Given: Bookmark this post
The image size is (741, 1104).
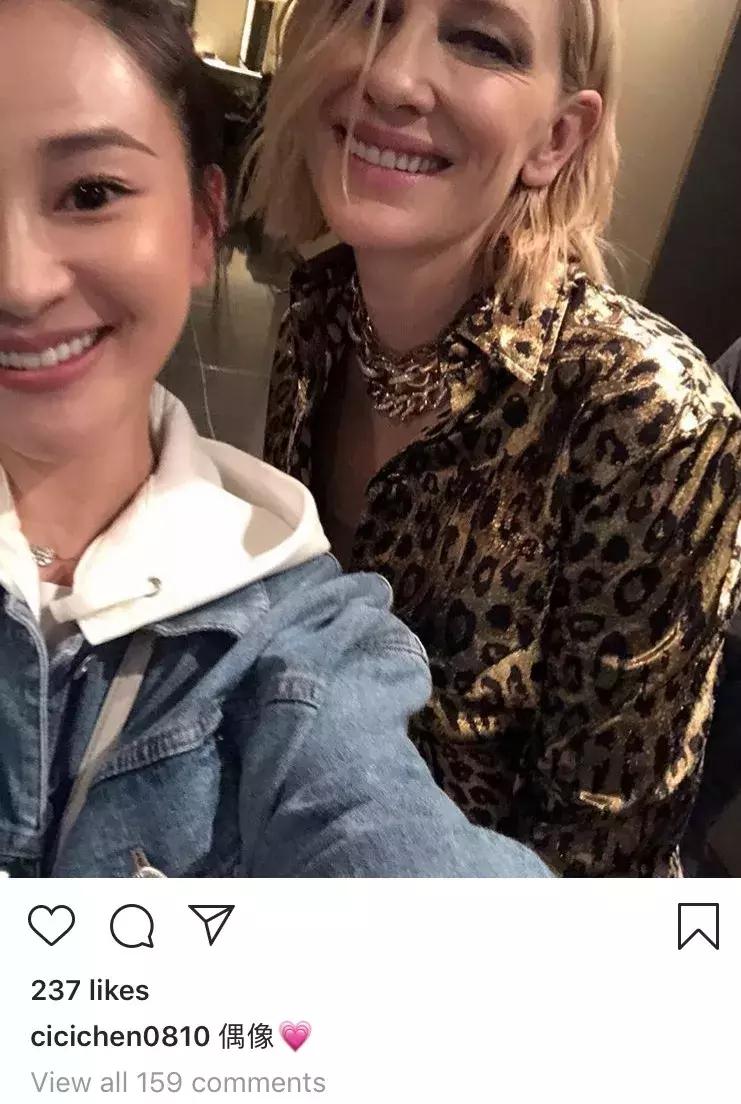Looking at the screenshot, I should click(x=697, y=925).
